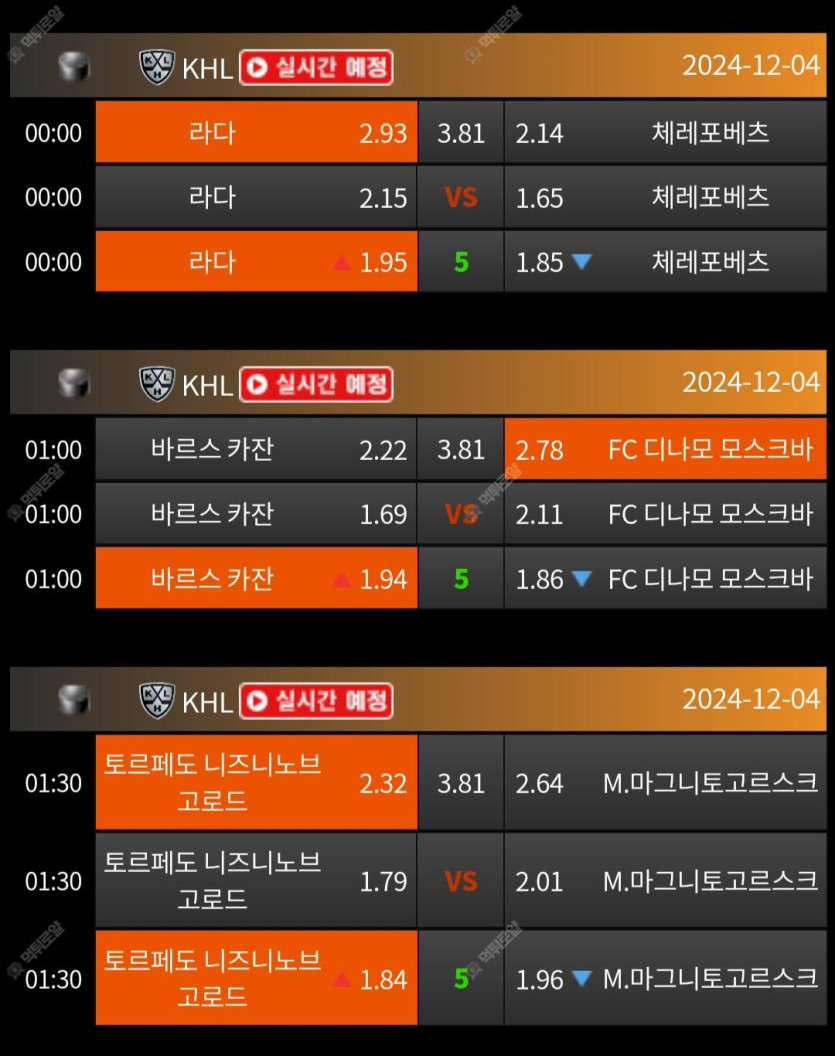Select 라다 over 5 at 1.95

click(256, 262)
